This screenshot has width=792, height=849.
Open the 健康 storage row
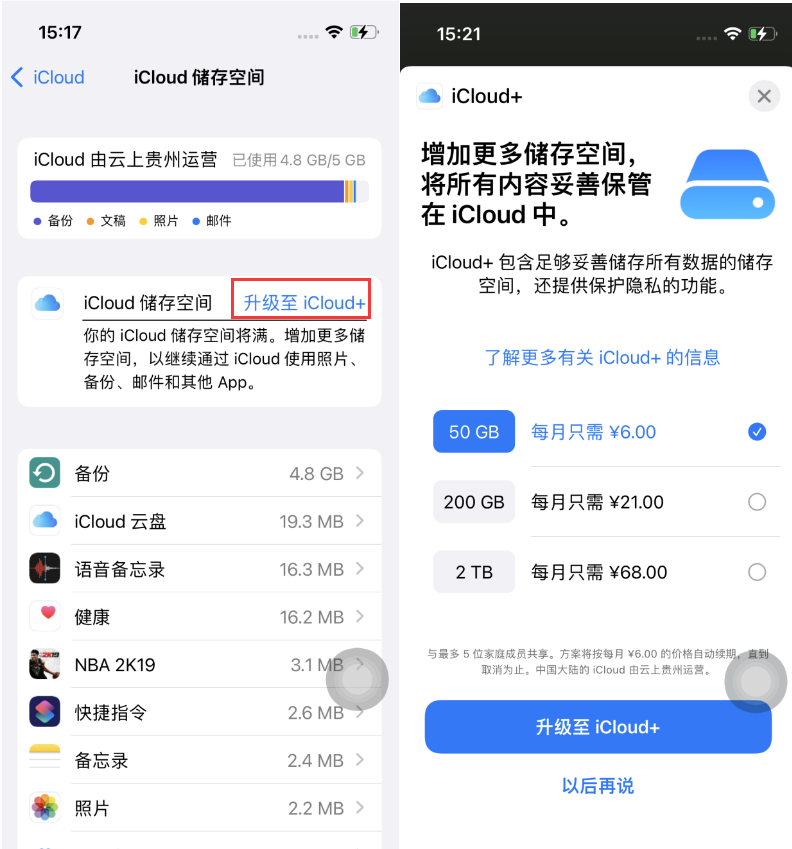pos(199,617)
